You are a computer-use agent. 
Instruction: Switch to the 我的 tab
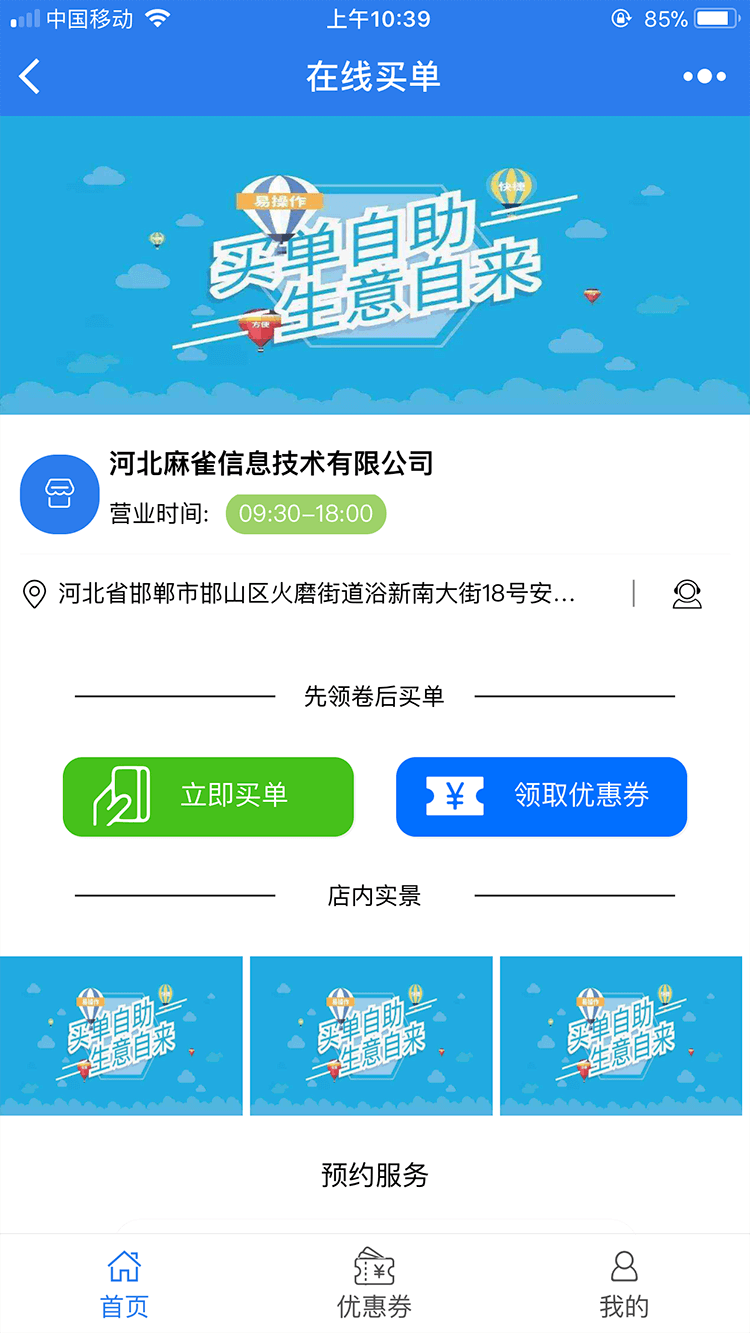[x=624, y=1284]
